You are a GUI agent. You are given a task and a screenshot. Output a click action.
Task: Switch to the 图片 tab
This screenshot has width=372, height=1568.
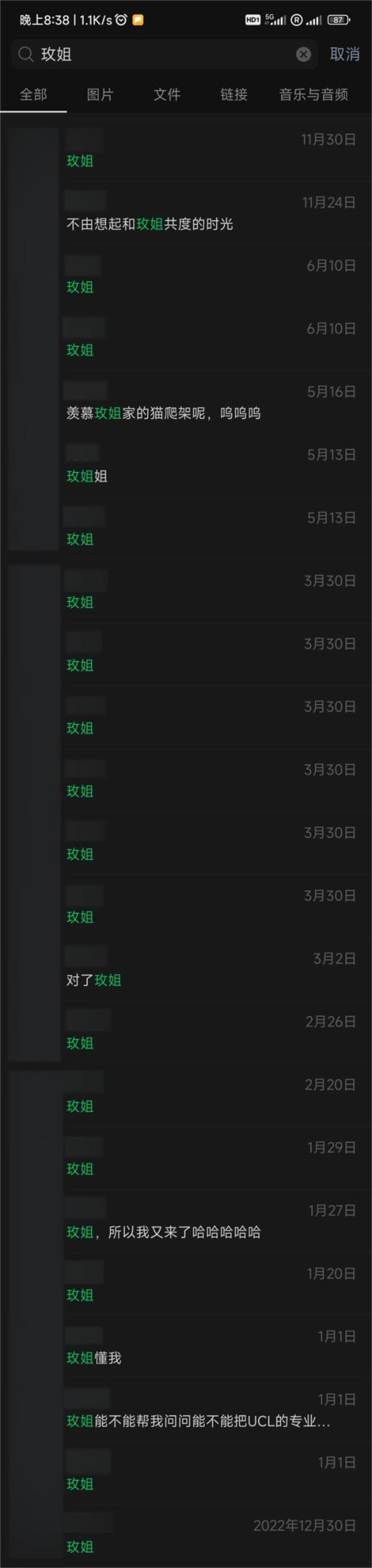100,94
